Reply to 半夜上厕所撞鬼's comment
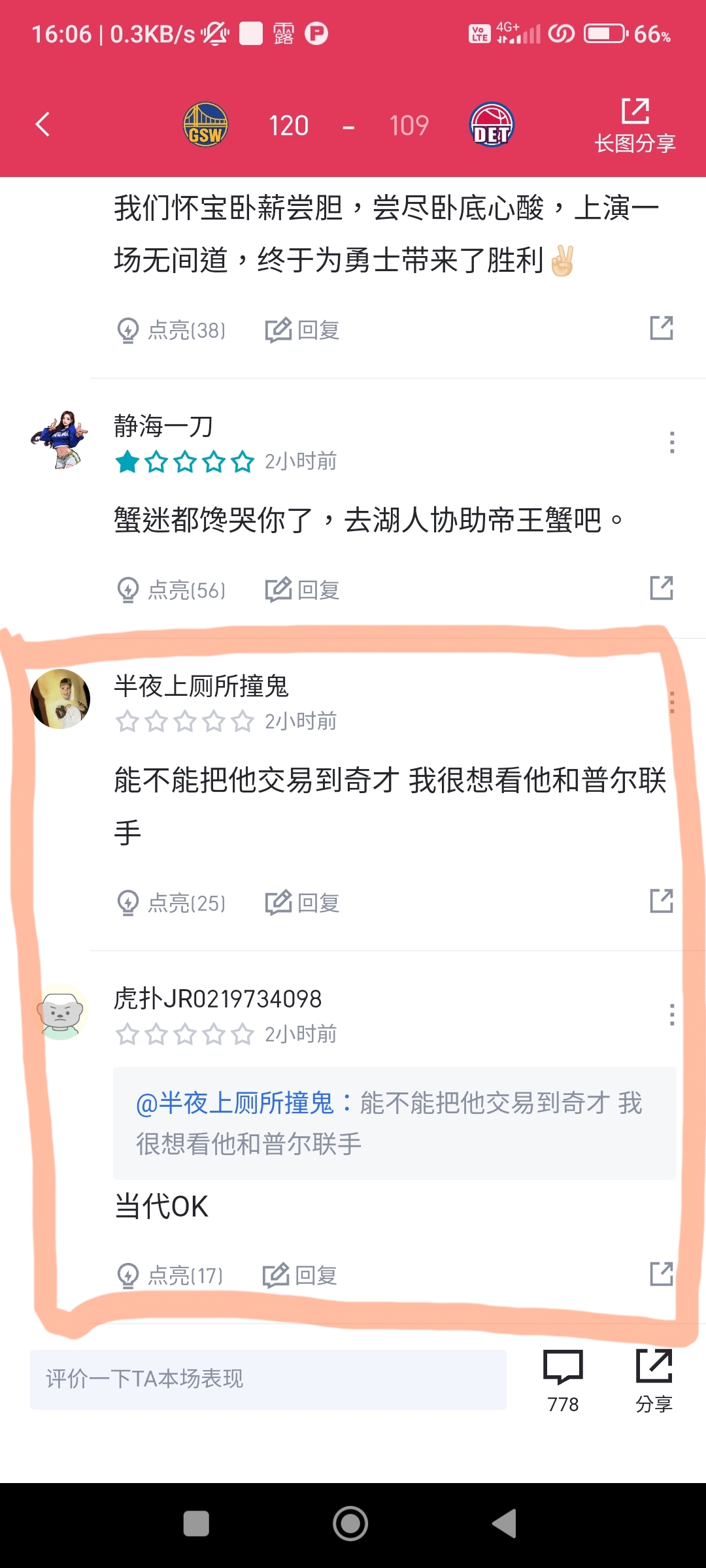 click(x=302, y=903)
